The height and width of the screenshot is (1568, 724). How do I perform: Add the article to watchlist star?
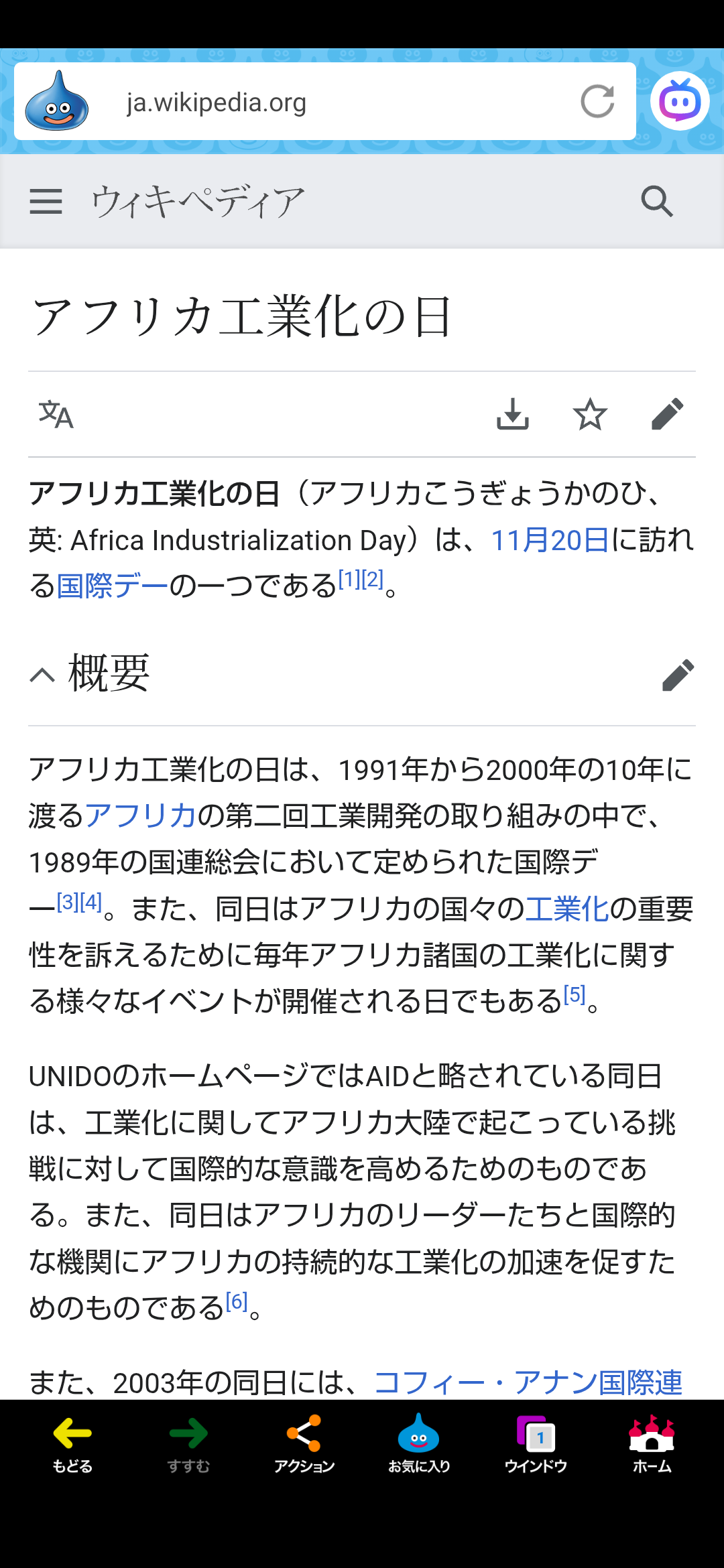click(x=590, y=414)
